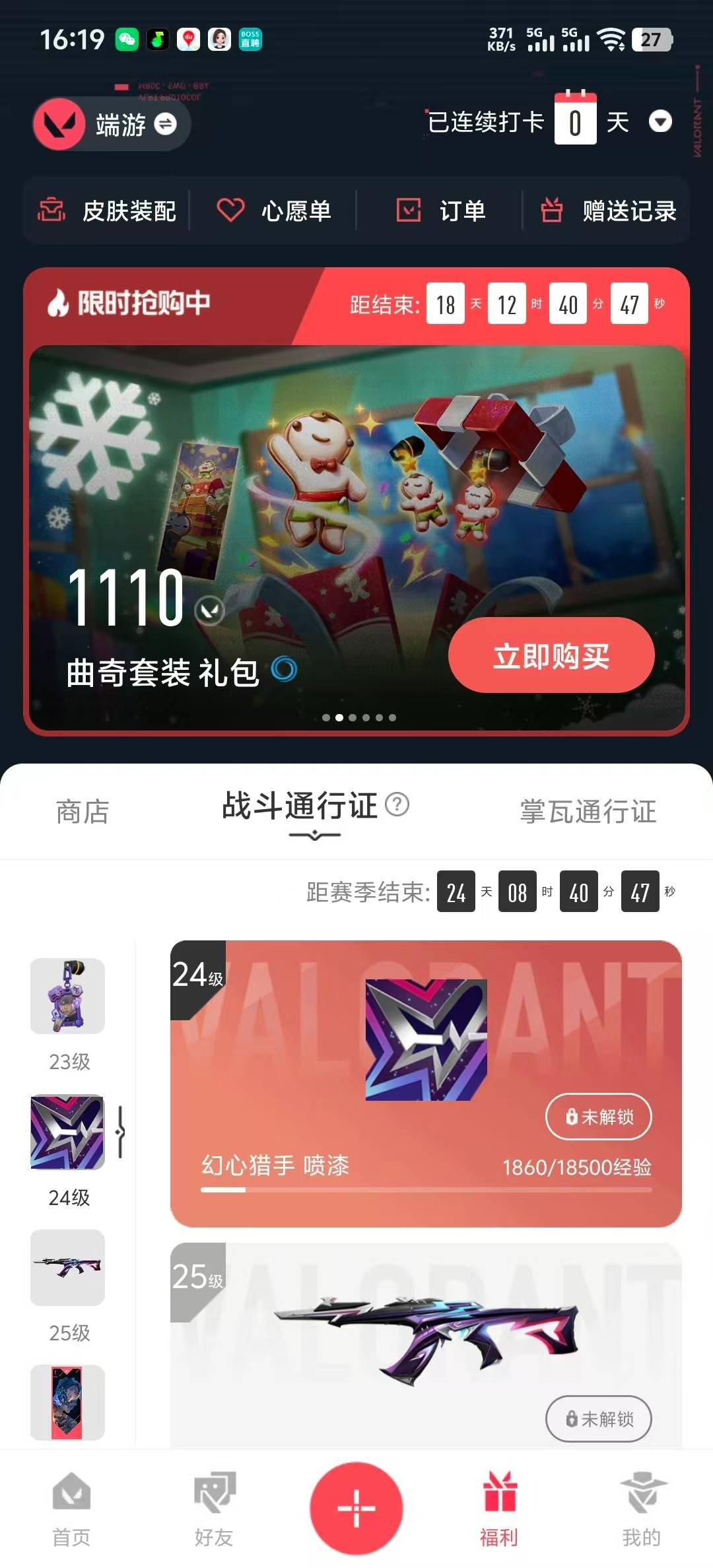This screenshot has height=1568, width=713.
Task: Switch to the 掌瓦通行证 tab
Action: 588,811
